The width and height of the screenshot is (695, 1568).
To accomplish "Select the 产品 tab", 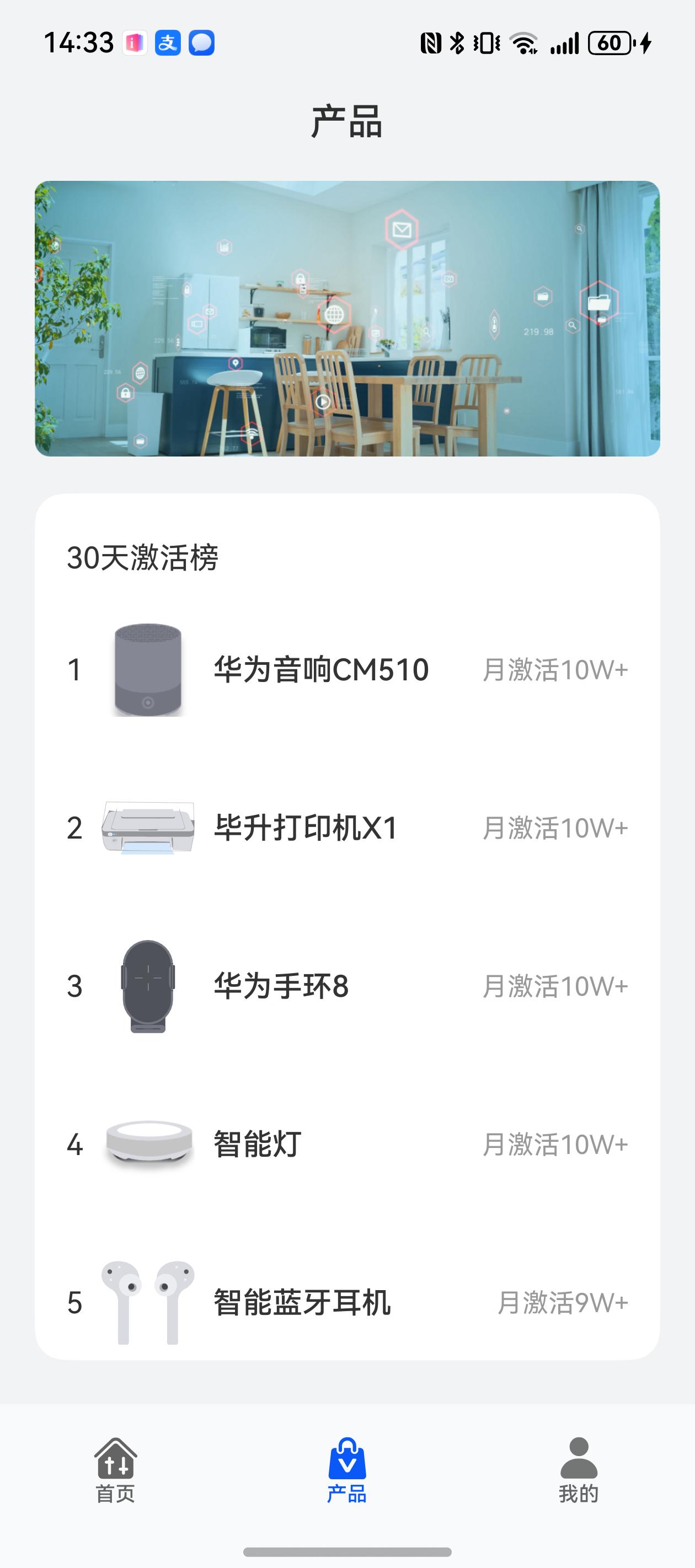I will pyautogui.click(x=347, y=1470).
